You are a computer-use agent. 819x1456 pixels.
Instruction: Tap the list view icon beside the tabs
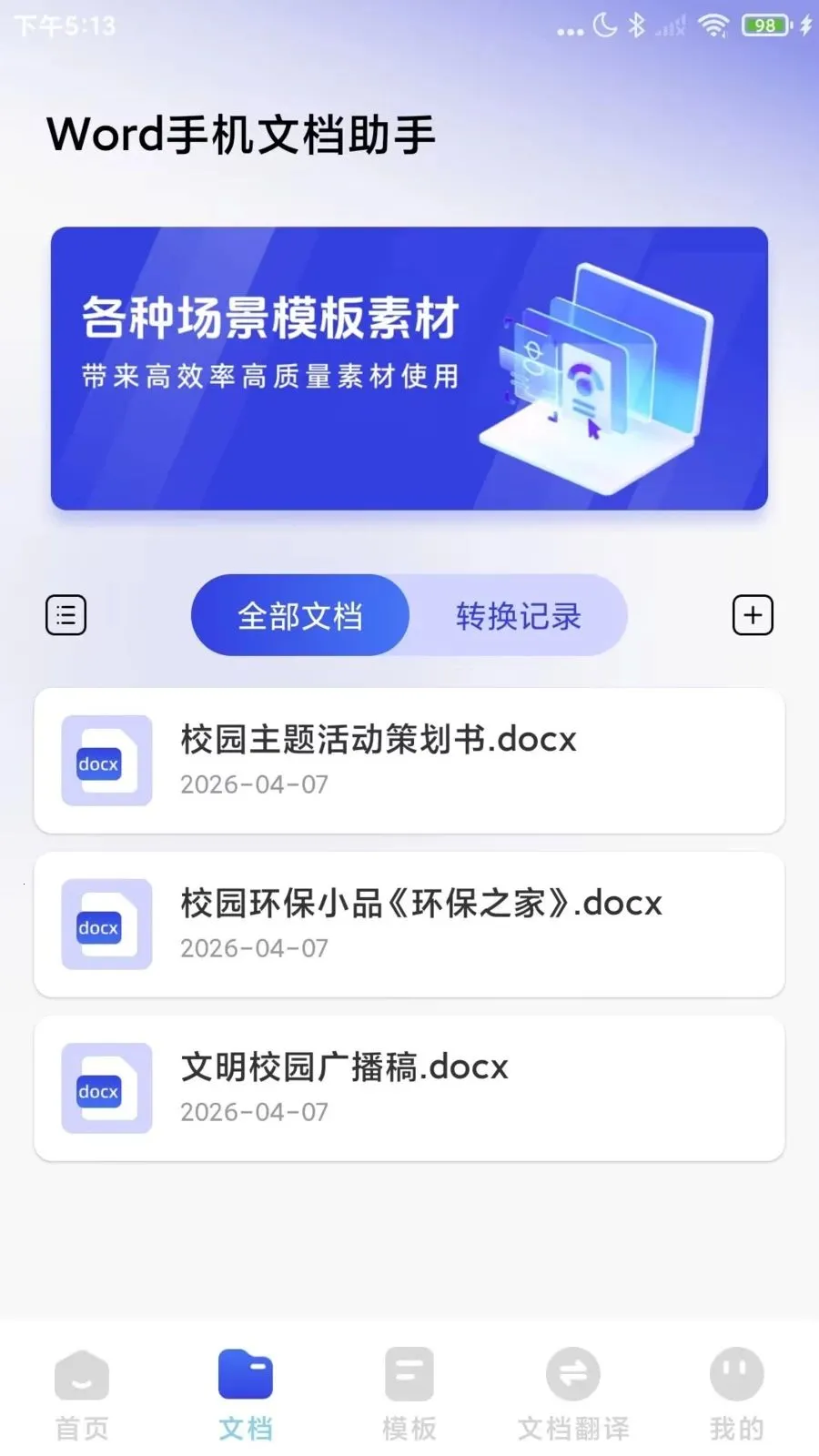[65, 615]
